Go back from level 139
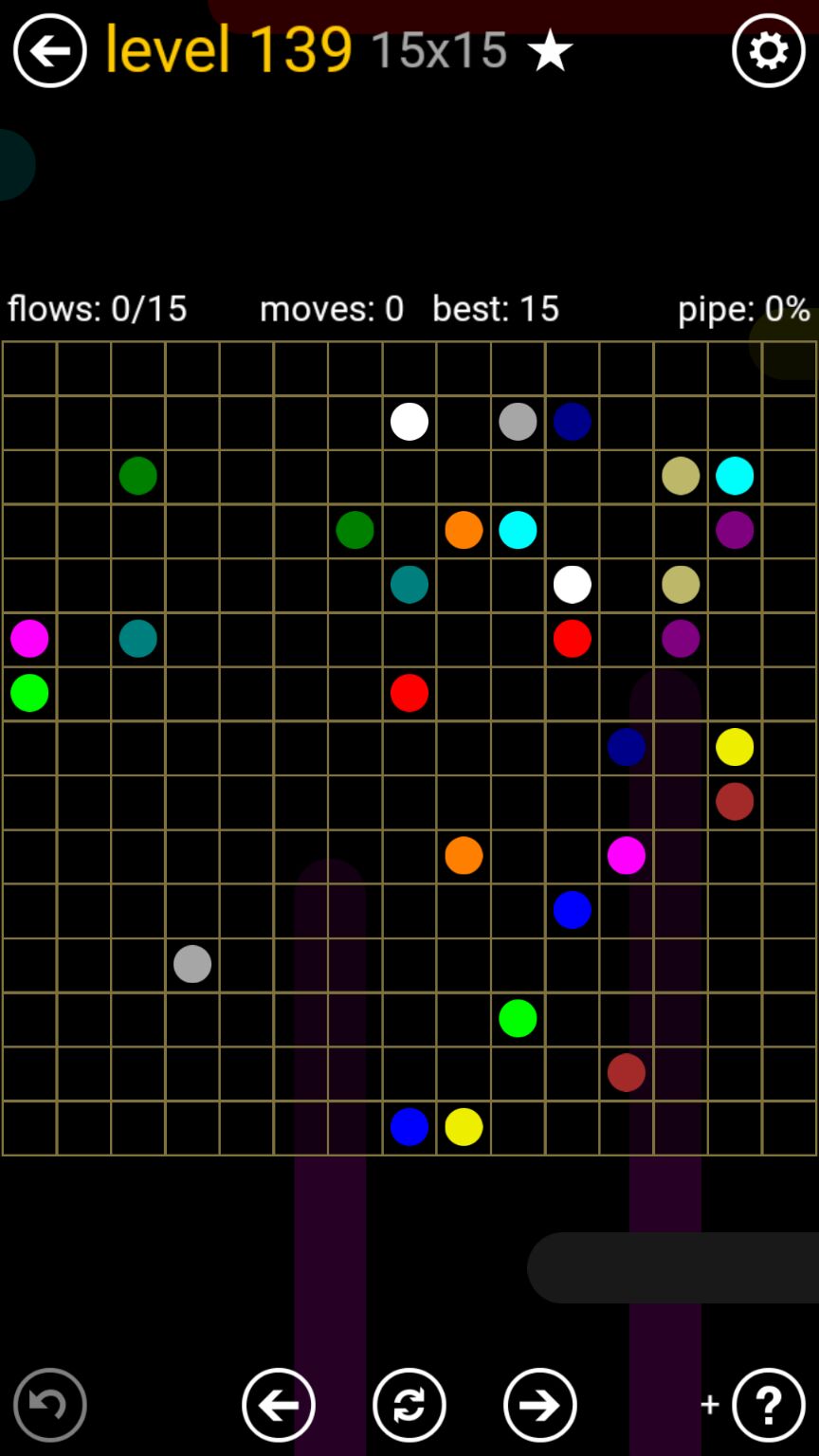This screenshot has height=1456, width=819. pos(49,51)
